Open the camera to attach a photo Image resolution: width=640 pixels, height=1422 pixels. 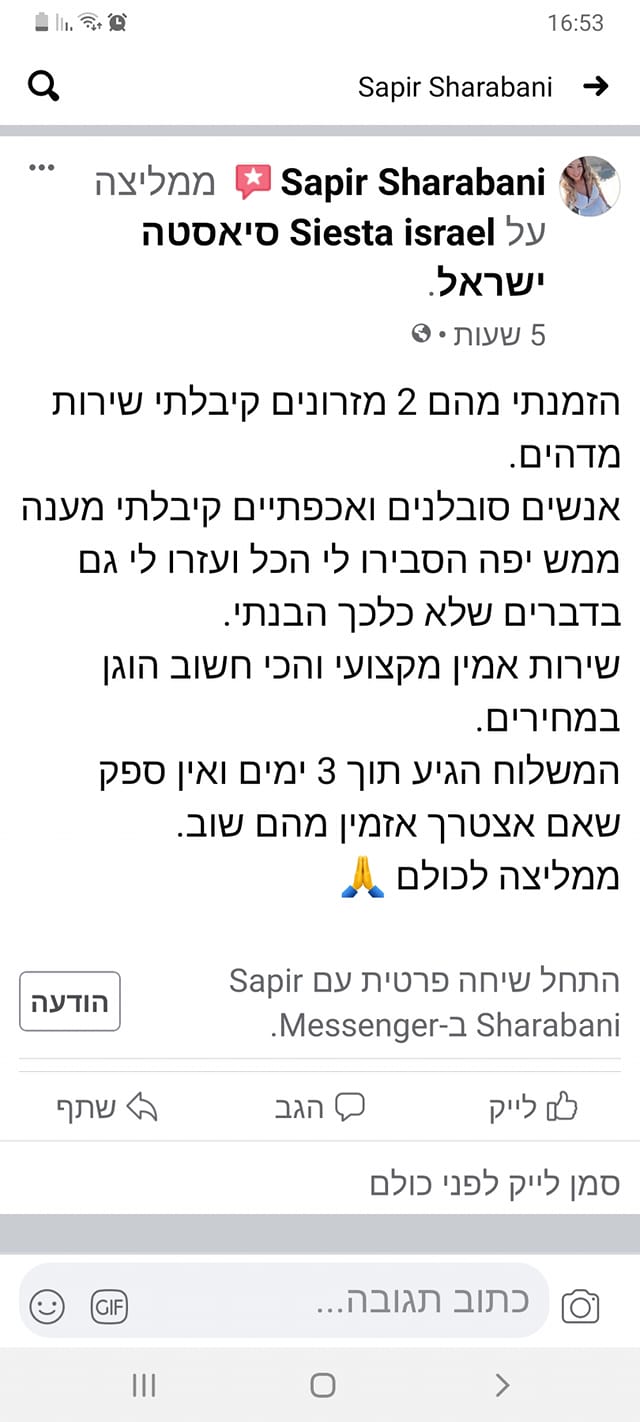coord(580,1305)
